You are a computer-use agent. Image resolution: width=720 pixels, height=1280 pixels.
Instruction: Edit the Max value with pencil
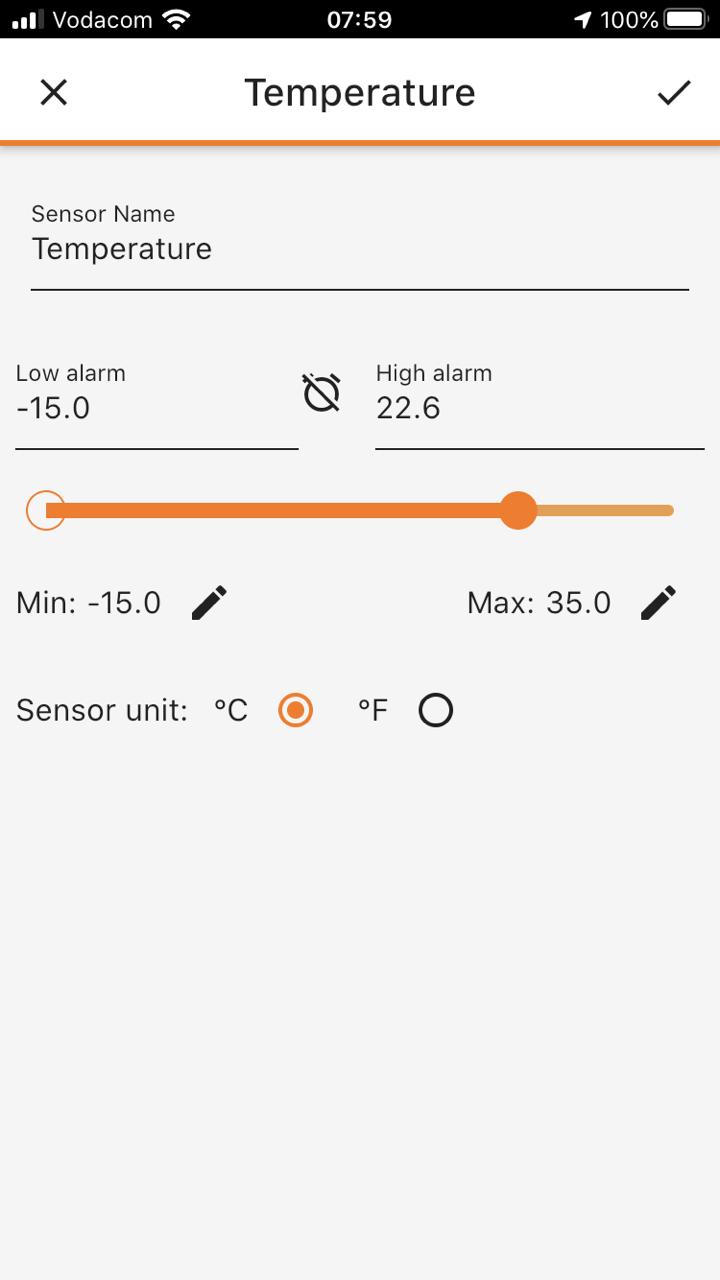658,603
